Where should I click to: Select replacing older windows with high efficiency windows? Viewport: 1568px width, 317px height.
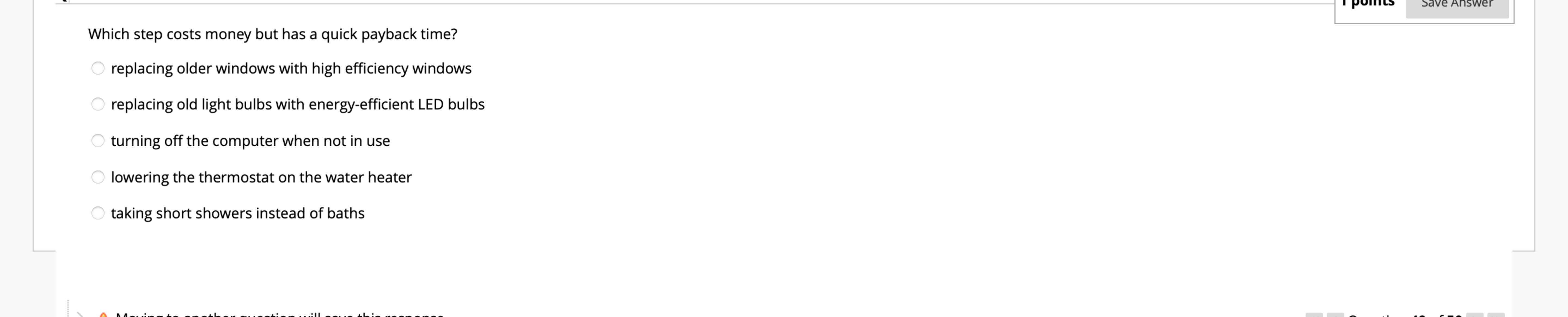tap(97, 68)
